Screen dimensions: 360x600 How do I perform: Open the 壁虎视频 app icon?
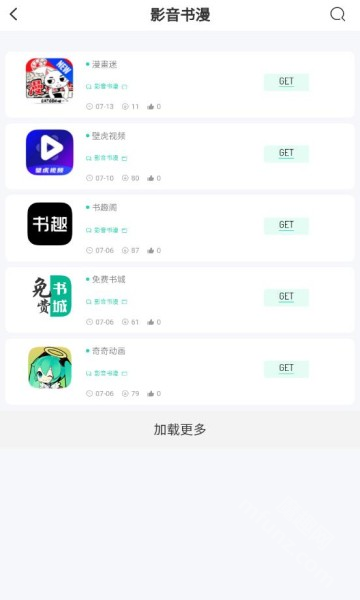click(49, 152)
